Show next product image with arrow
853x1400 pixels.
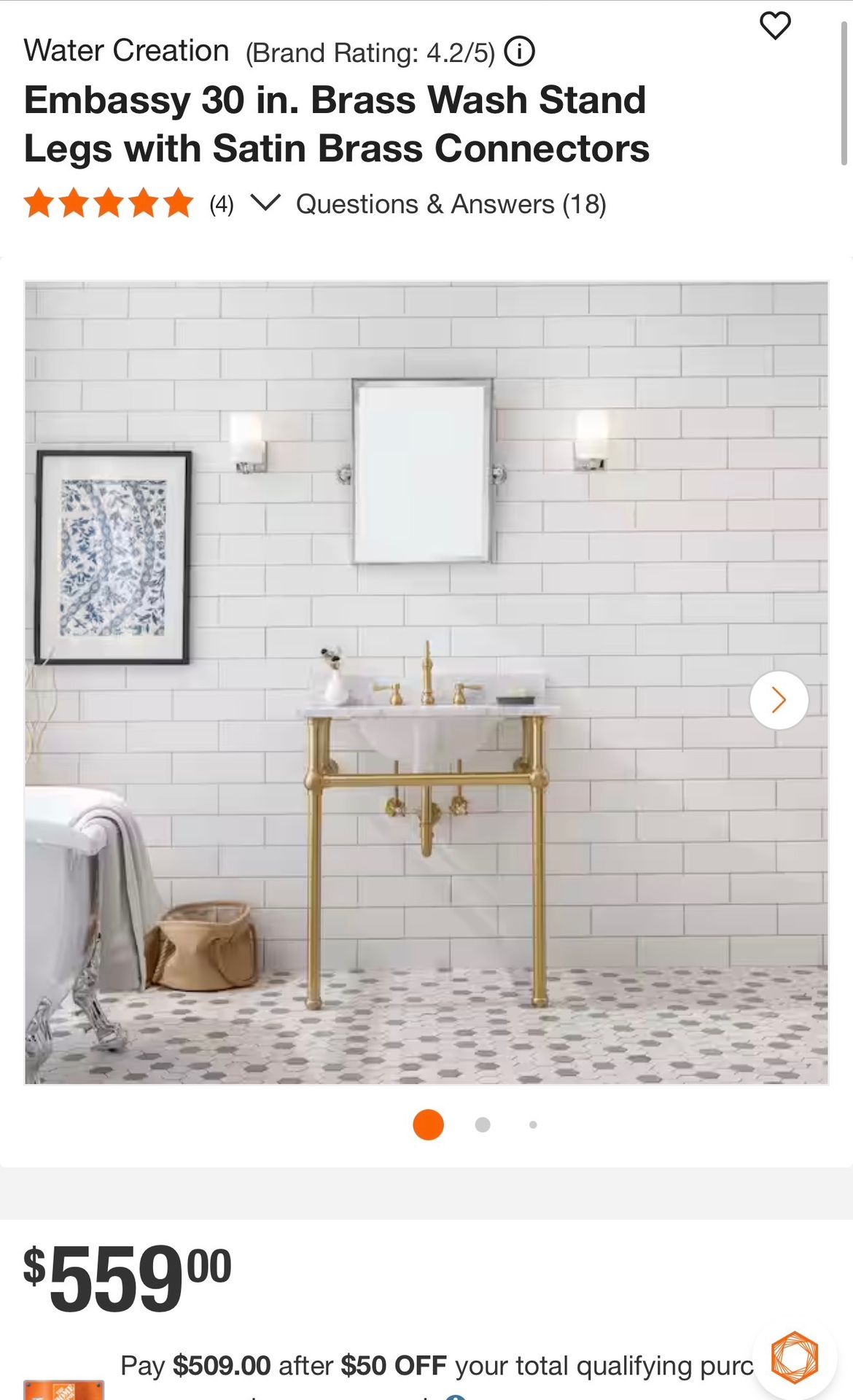pyautogui.click(x=779, y=700)
